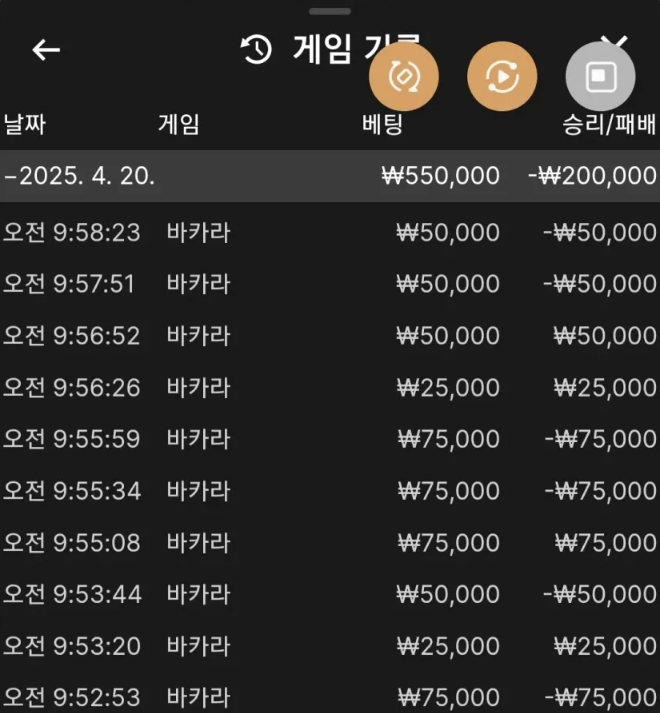Go back with the left arrow

click(x=46, y=50)
